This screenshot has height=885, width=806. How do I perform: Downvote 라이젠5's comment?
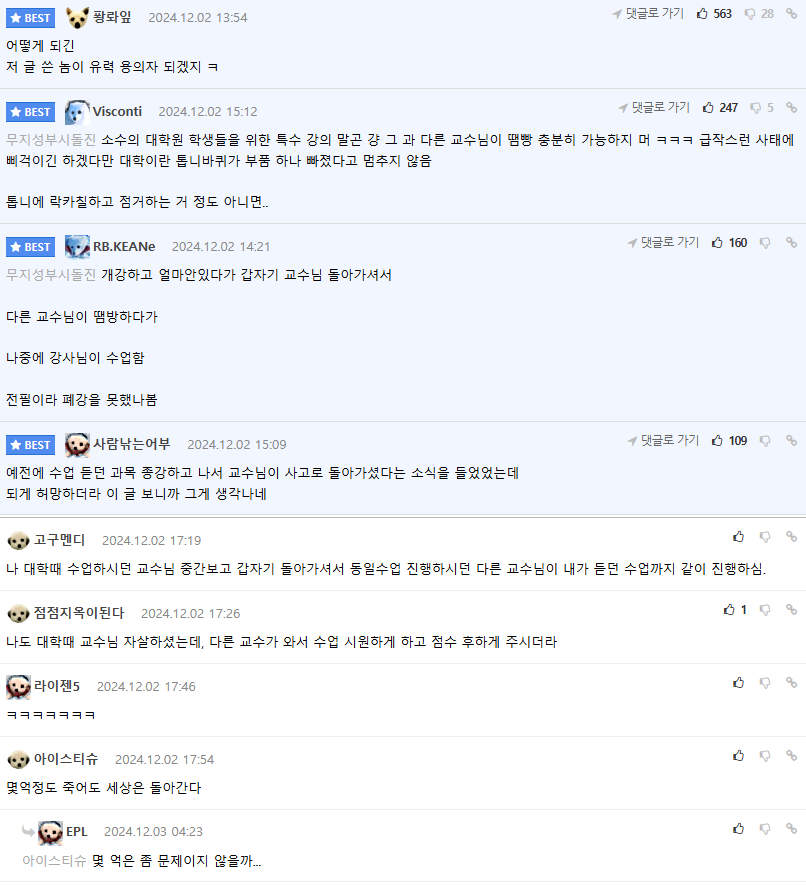(x=765, y=683)
